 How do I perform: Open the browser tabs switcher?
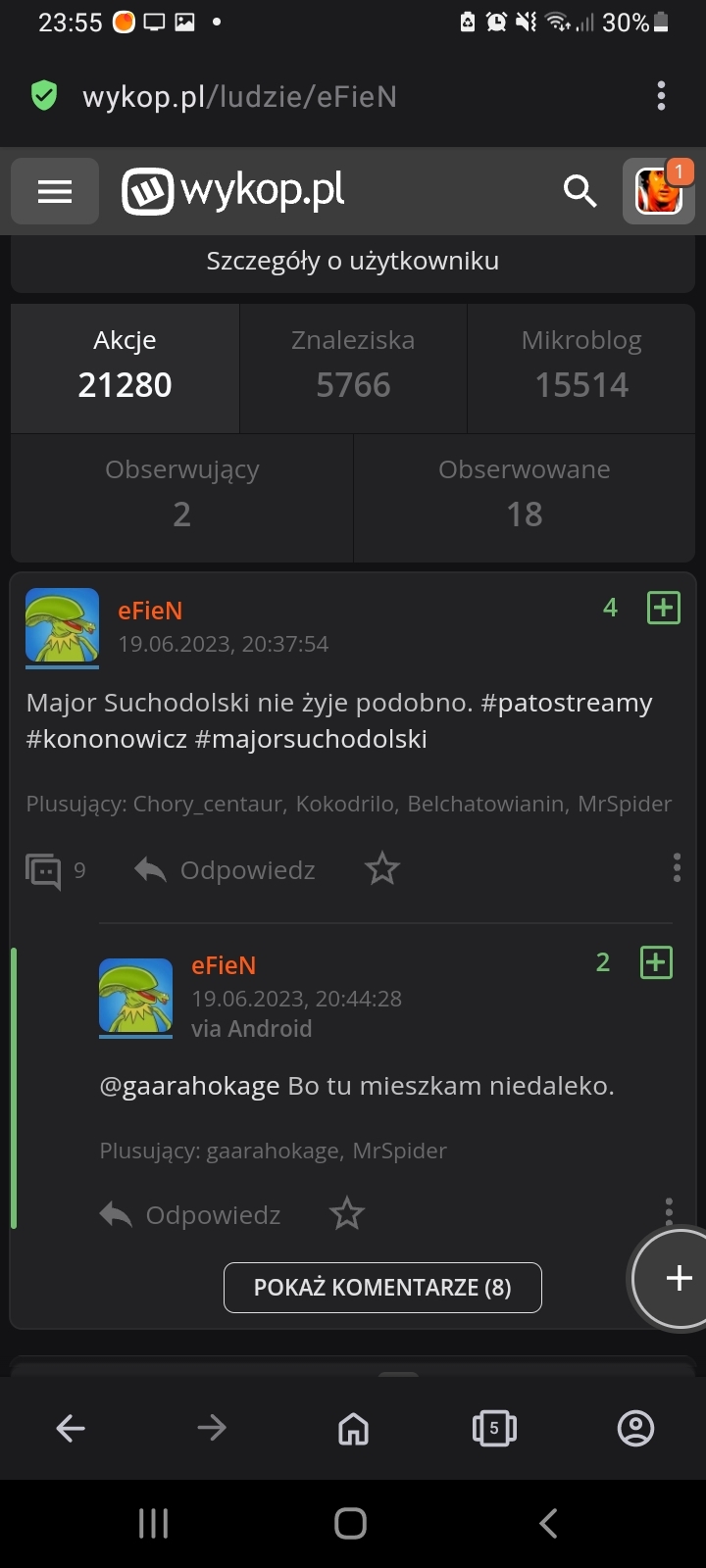tap(494, 1429)
